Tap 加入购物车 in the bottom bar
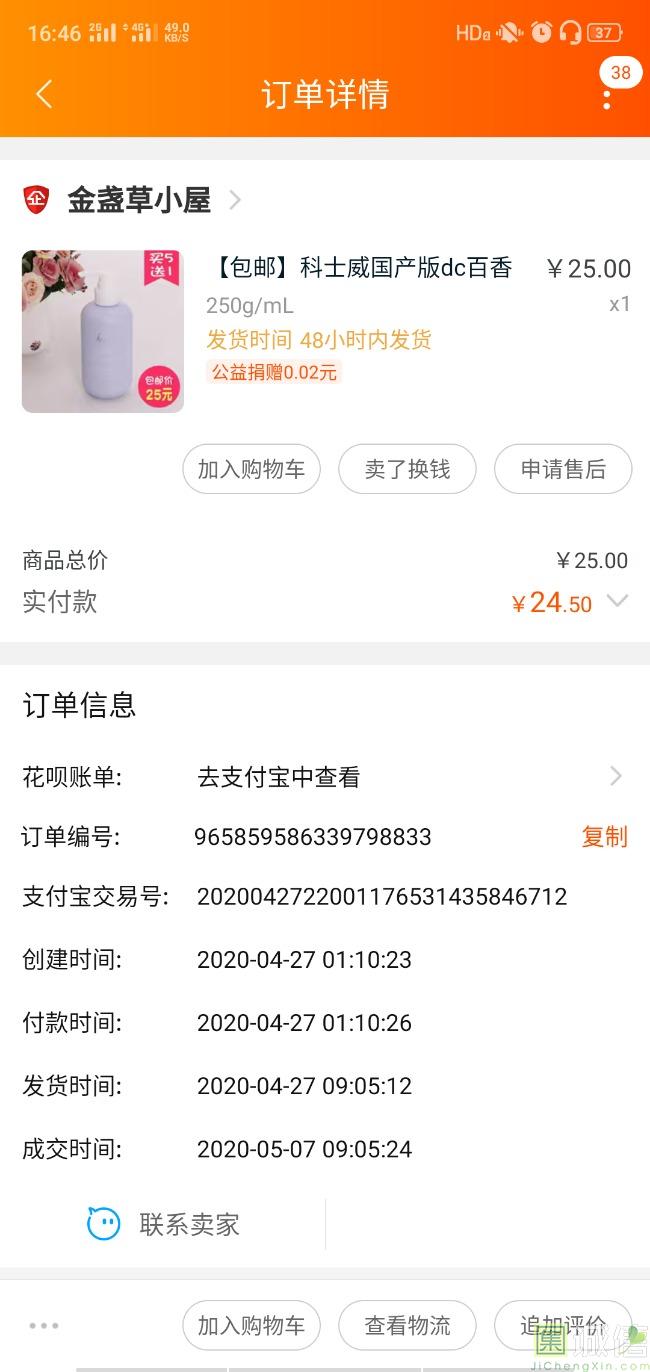Viewport: 650px width, 1372px height. [x=251, y=1326]
